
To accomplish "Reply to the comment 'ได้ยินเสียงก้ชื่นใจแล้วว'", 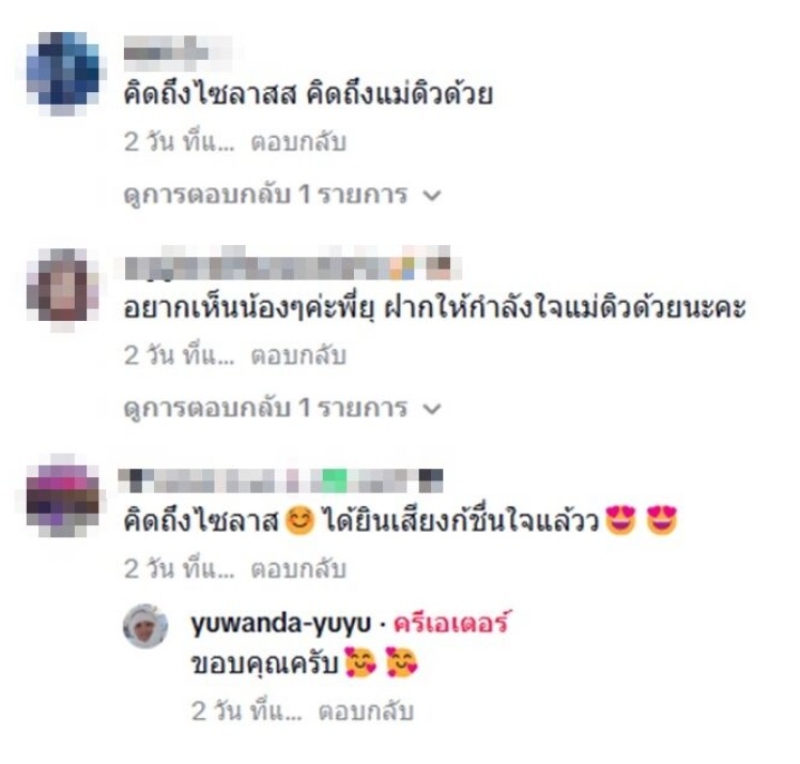I will pyautogui.click(x=297, y=569).
